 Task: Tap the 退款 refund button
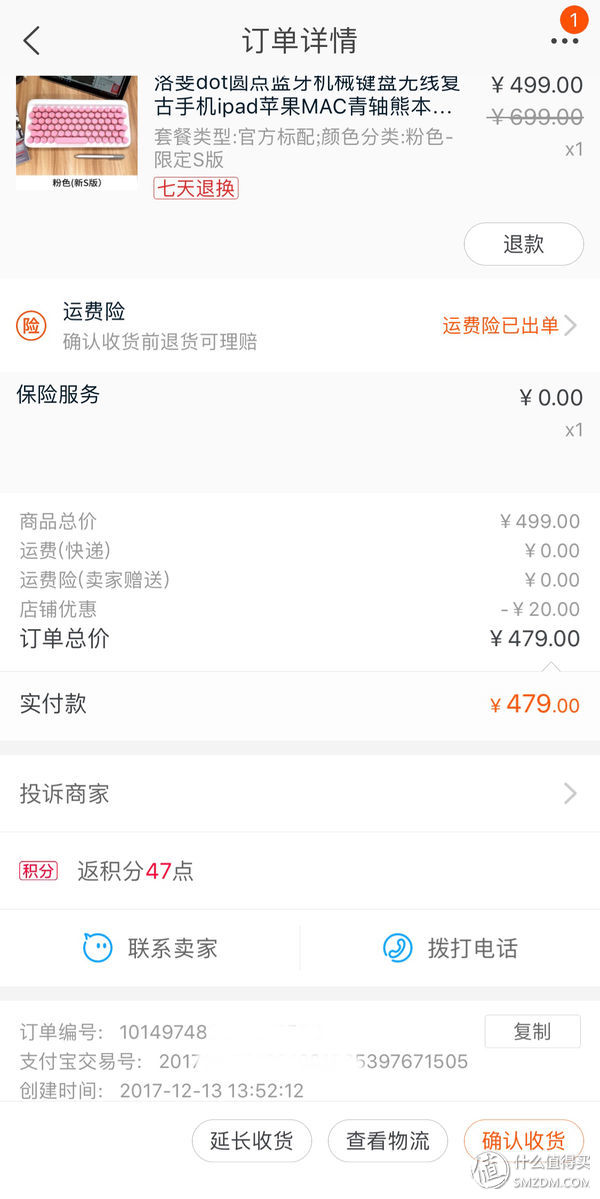[524, 244]
